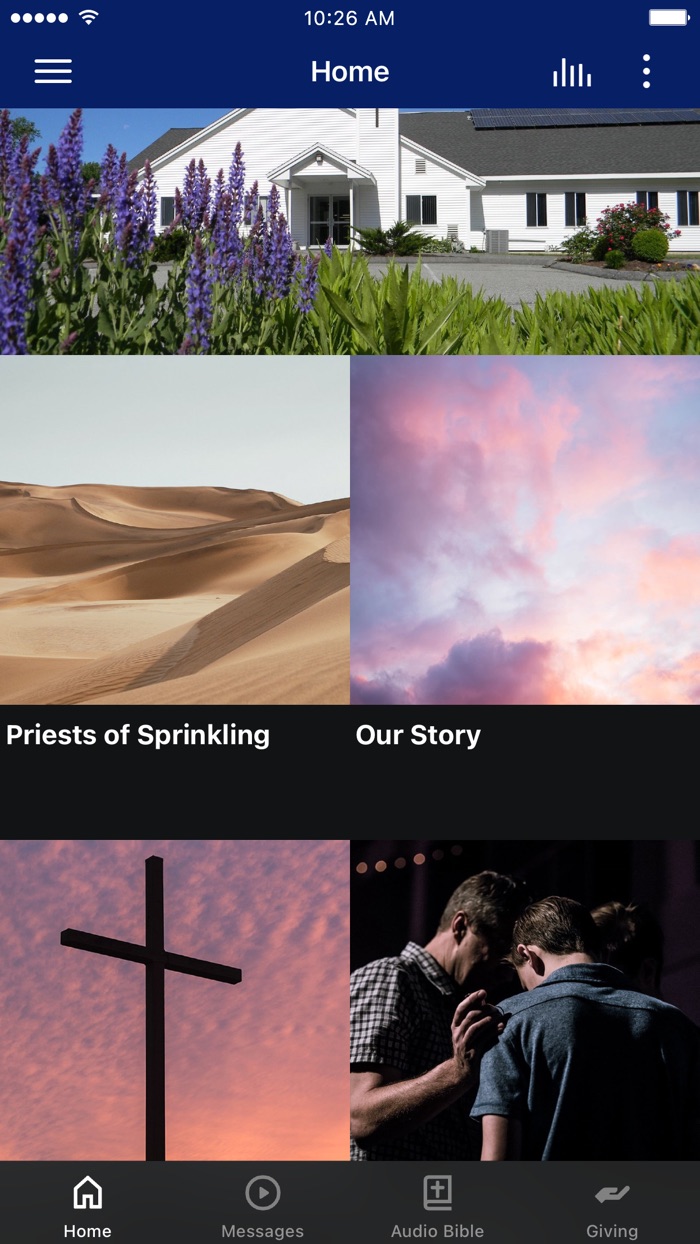Open the hamburger drawer menu
Viewport: 700px width, 1244px height.
point(53,71)
